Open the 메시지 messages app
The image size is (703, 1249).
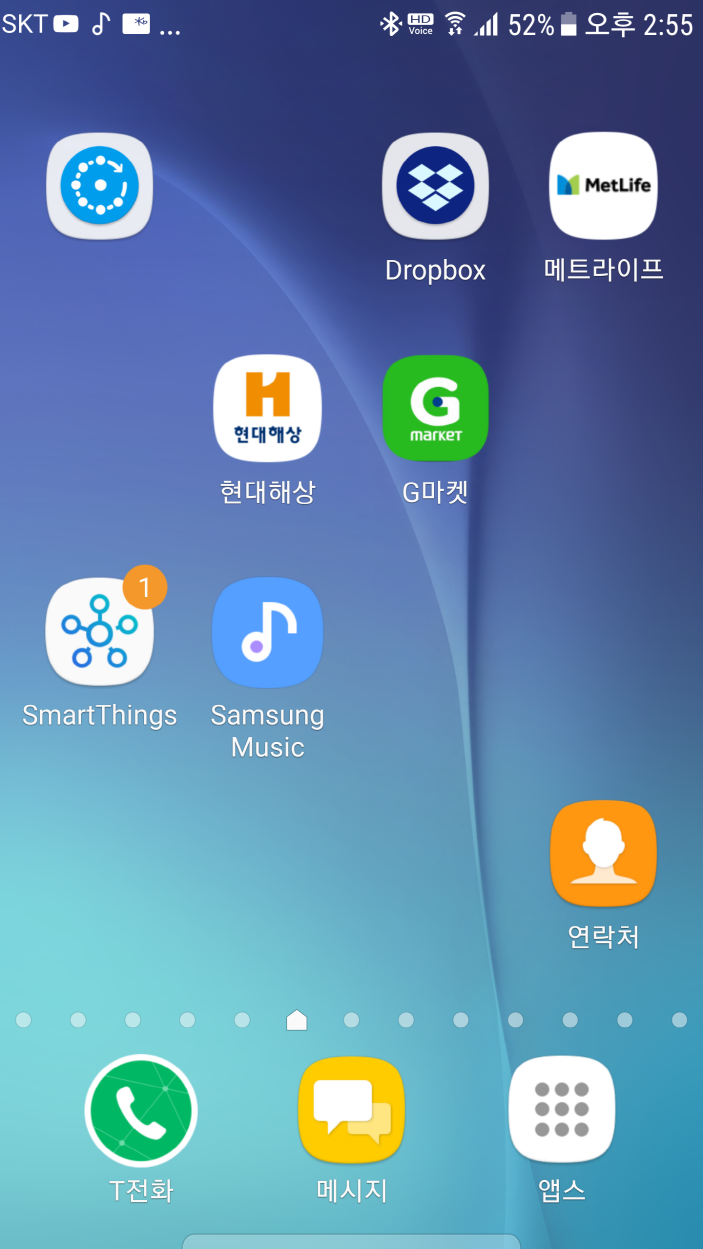tap(351, 1110)
